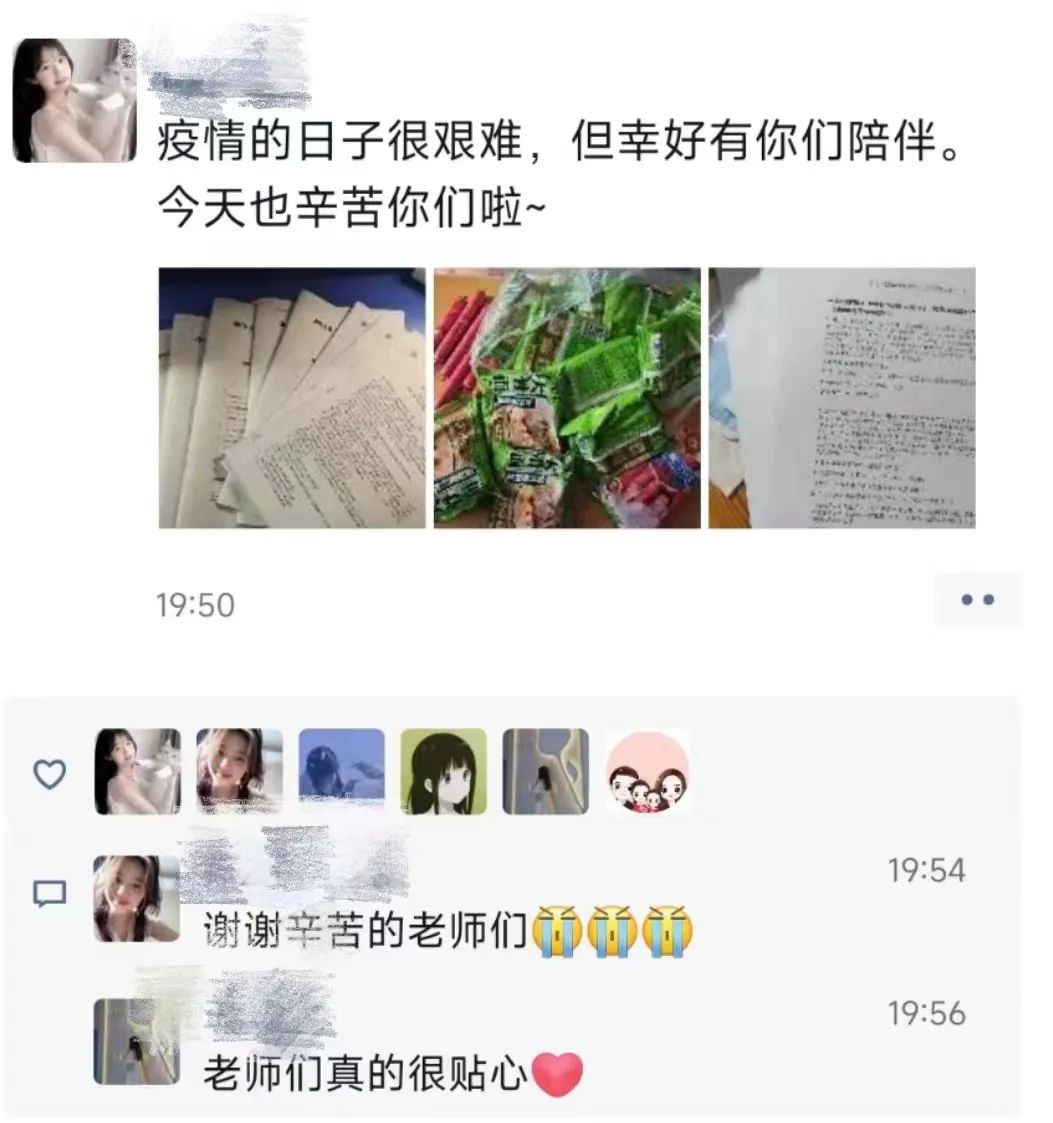Image resolution: width=1053 pixels, height=1123 pixels.
Task: Open the whale avatar in likes
Action: pyautogui.click(x=341, y=771)
